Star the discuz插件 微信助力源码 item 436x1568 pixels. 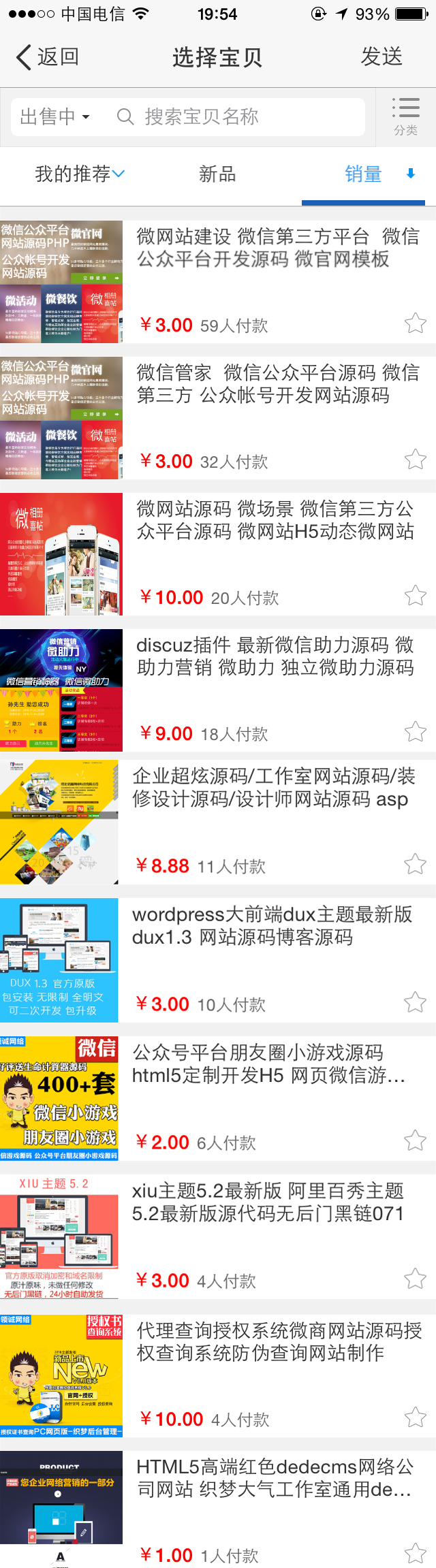[415, 732]
